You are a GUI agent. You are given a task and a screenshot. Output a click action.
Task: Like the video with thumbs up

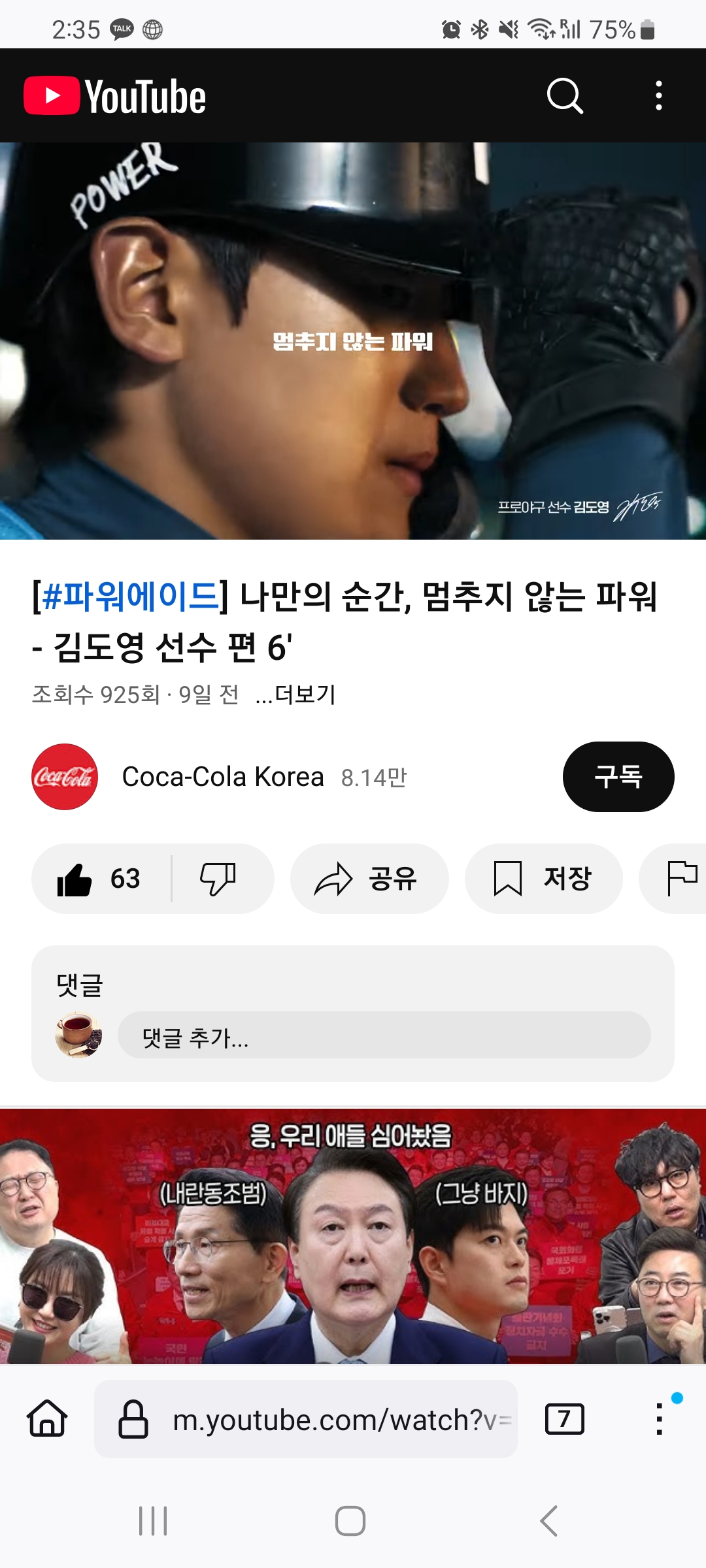point(99,879)
